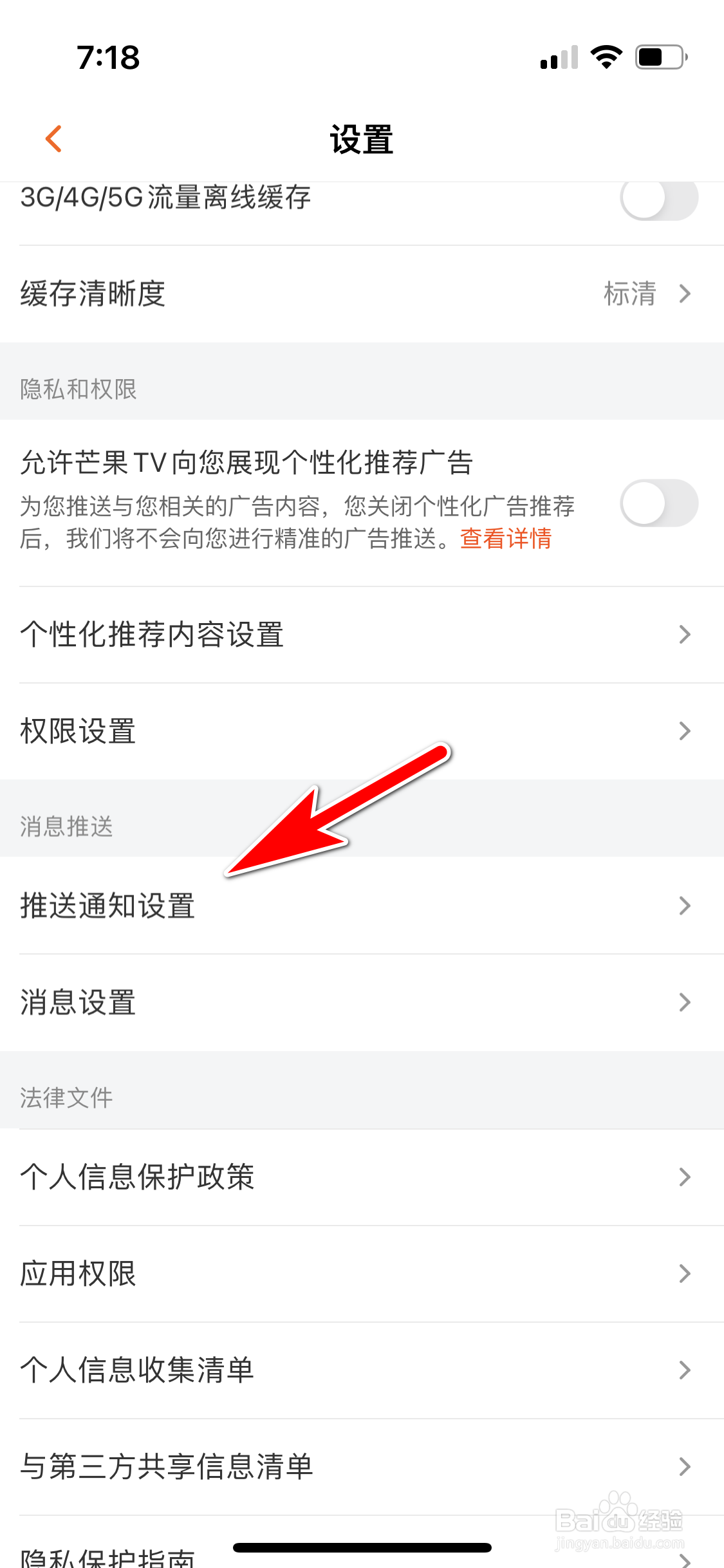This screenshot has width=724, height=1568.
Task: Tap the time 7:18 in status bar
Action: click(x=108, y=59)
